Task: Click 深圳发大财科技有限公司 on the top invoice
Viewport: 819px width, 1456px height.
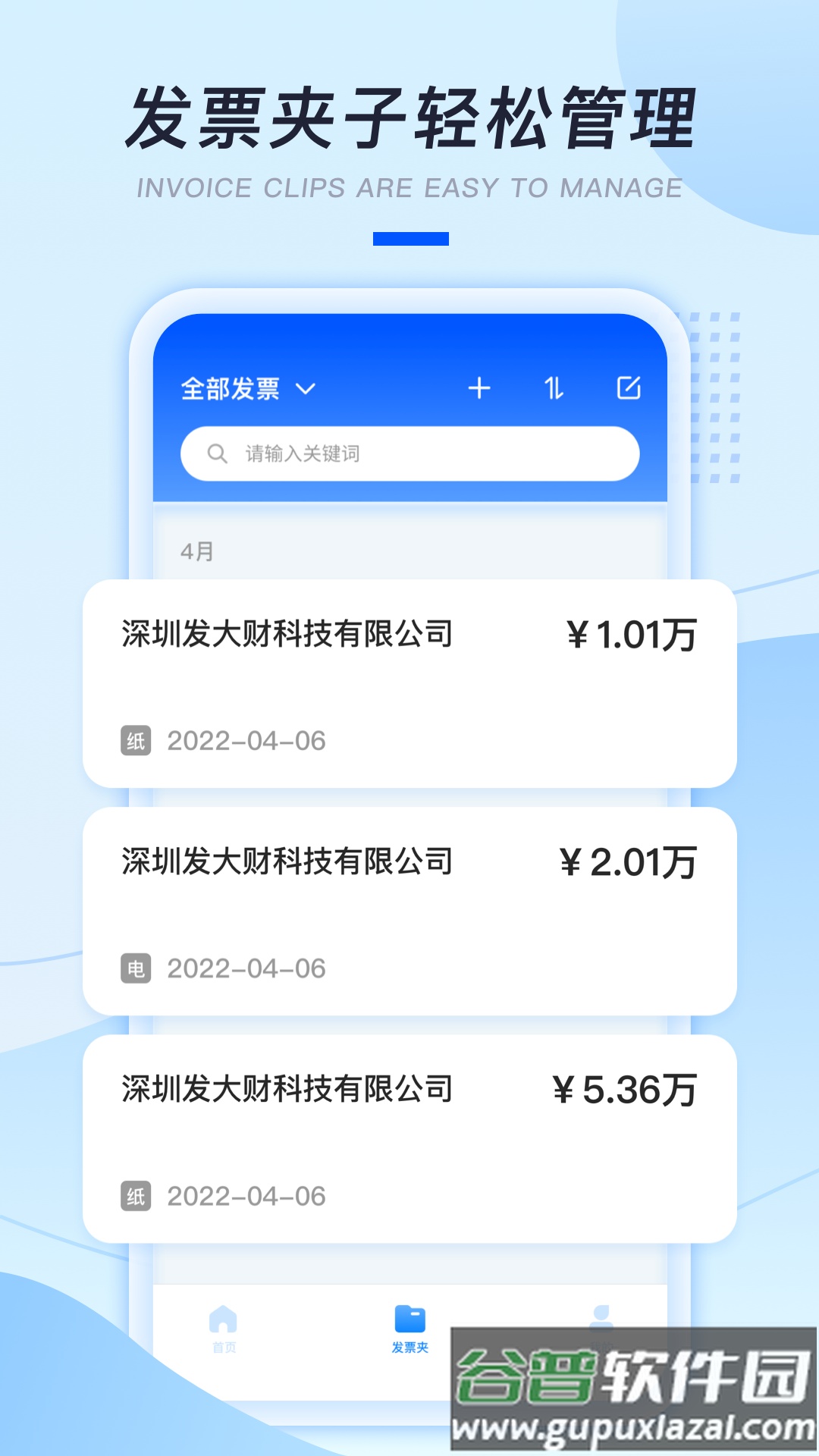Action: click(x=287, y=637)
